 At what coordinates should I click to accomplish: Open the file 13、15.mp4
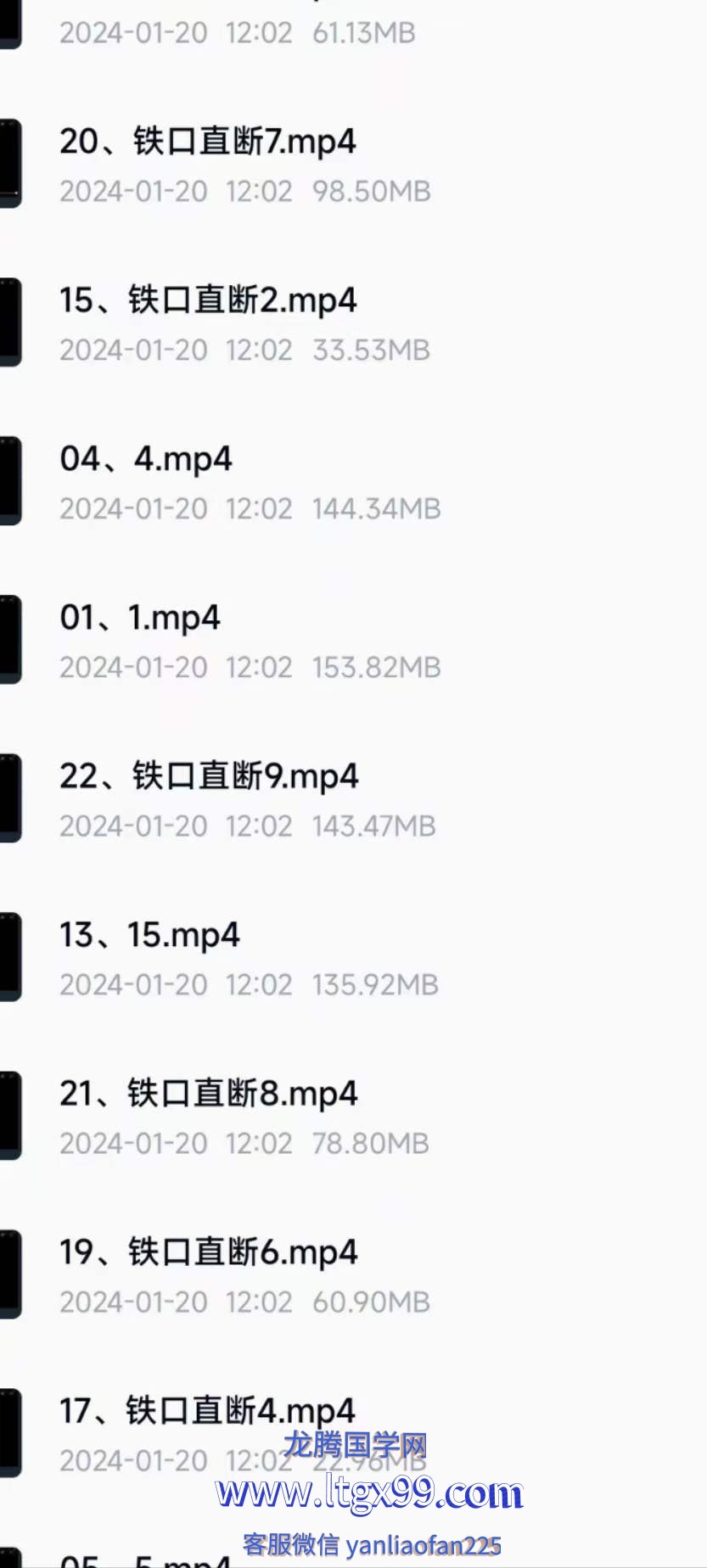[x=353, y=958]
